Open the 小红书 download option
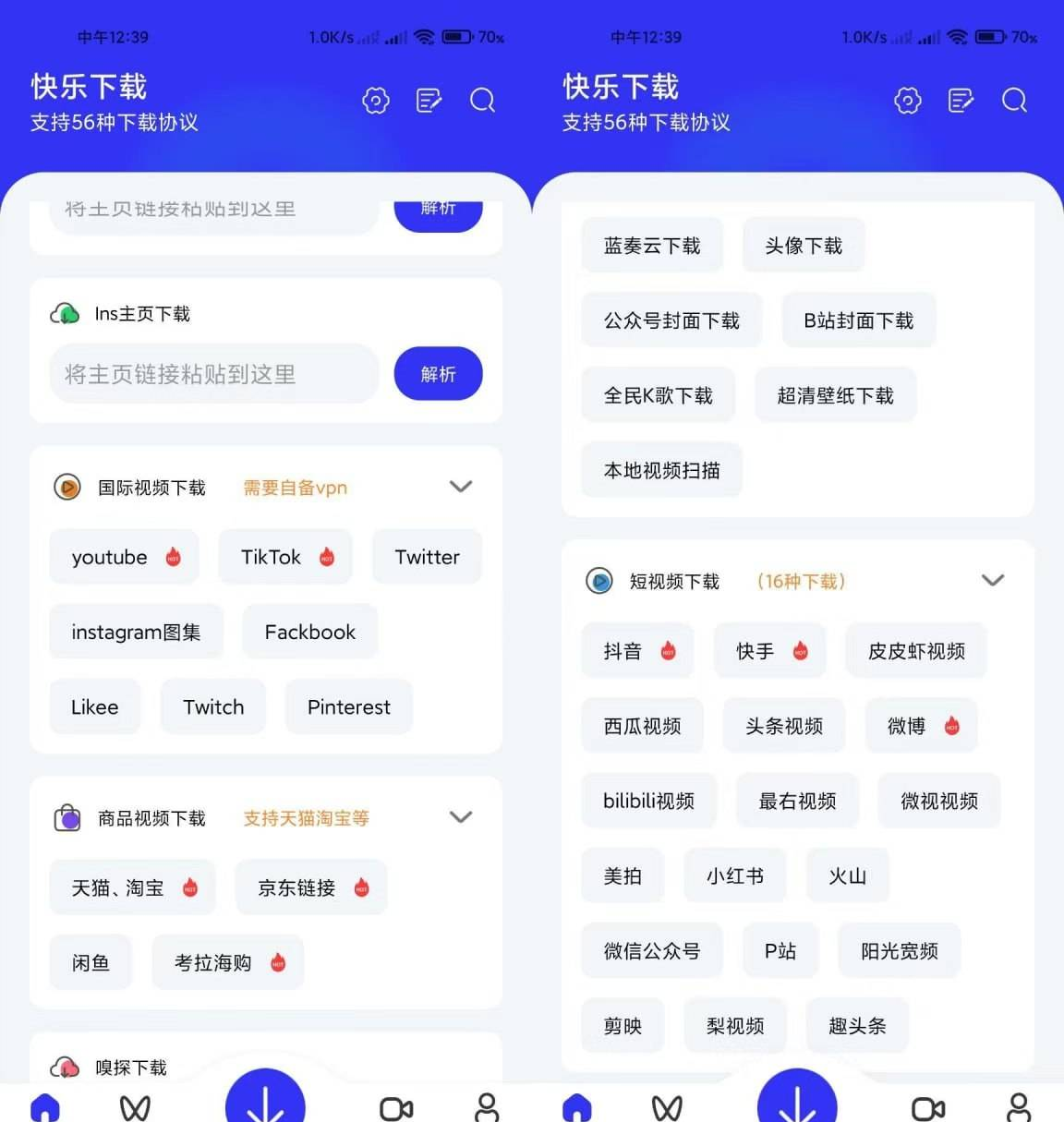 (x=734, y=875)
